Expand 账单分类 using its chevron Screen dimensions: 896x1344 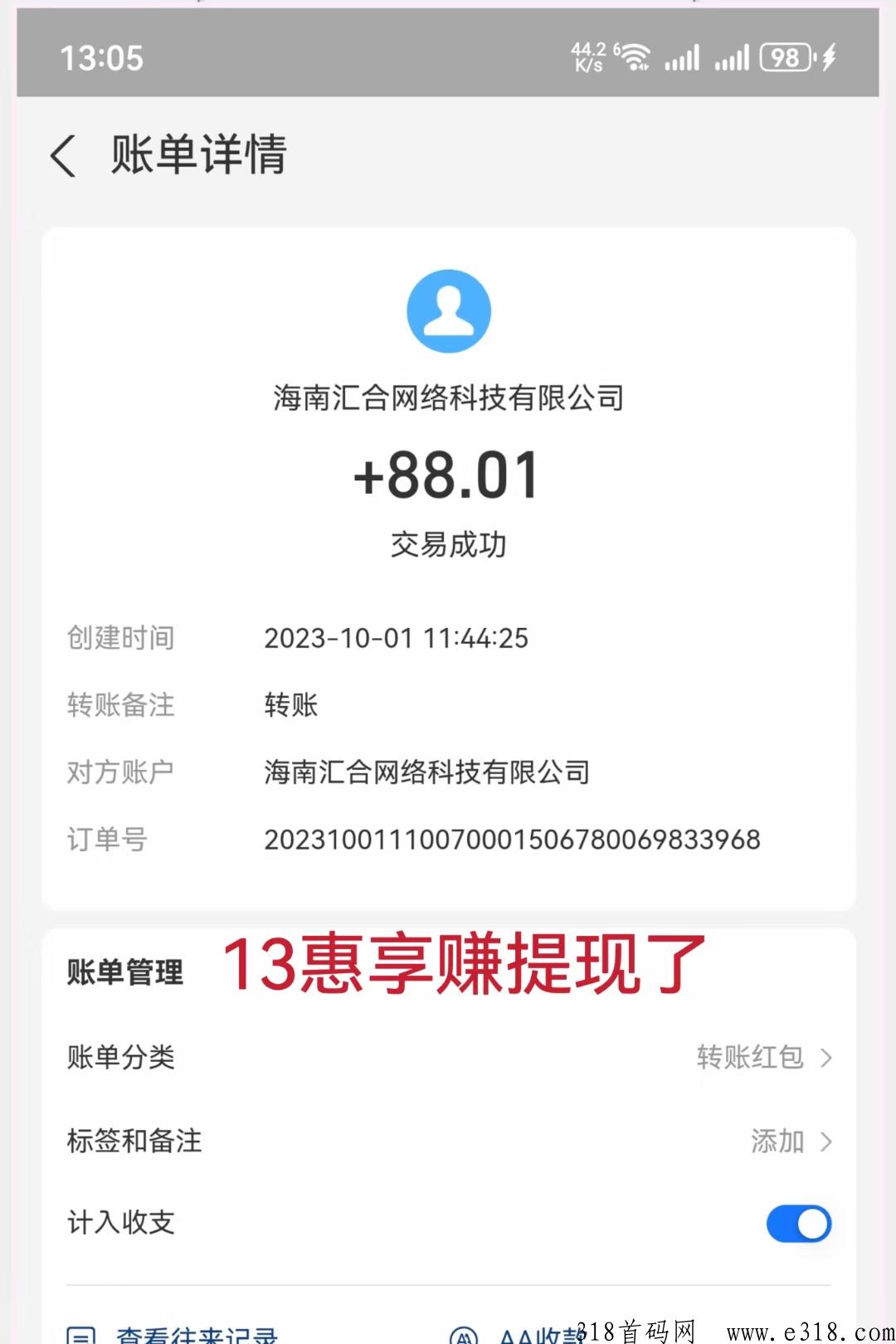click(x=825, y=1058)
